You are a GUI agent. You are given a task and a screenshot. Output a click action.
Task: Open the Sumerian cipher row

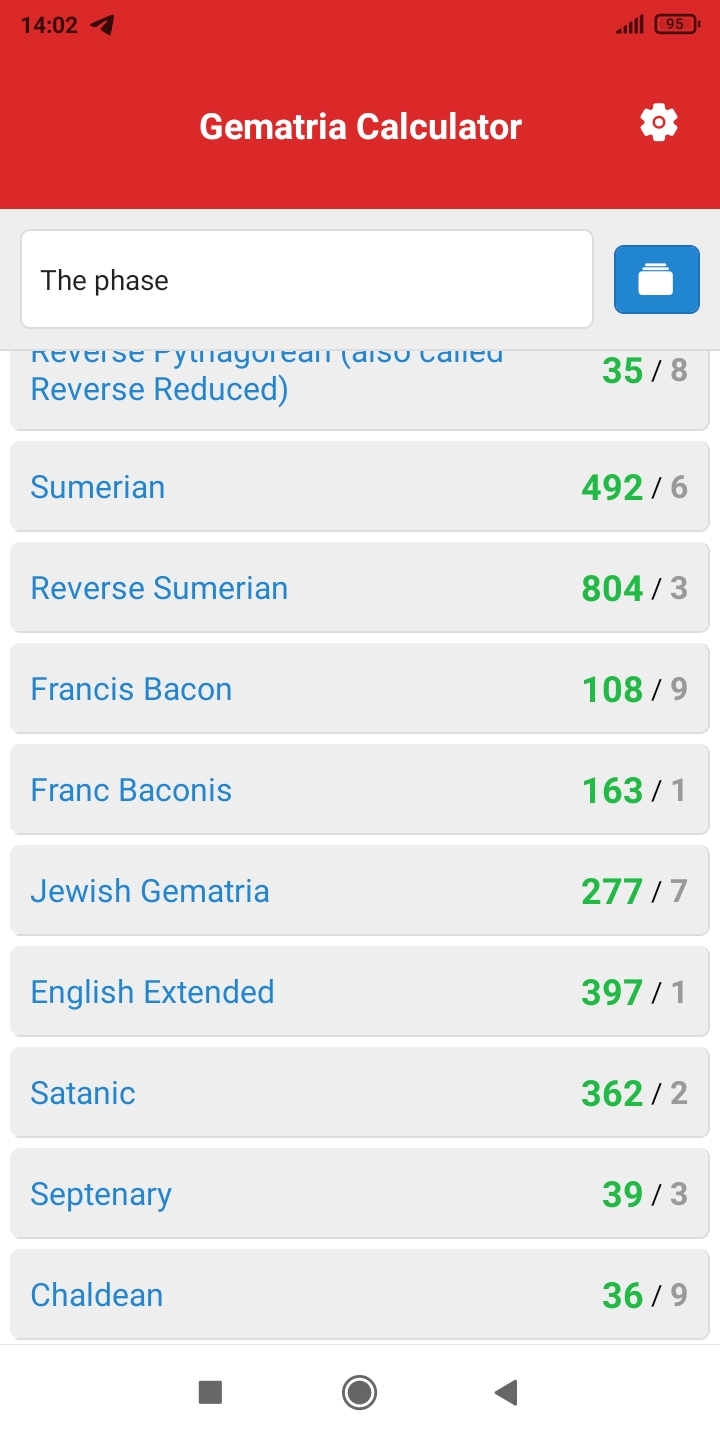(360, 487)
